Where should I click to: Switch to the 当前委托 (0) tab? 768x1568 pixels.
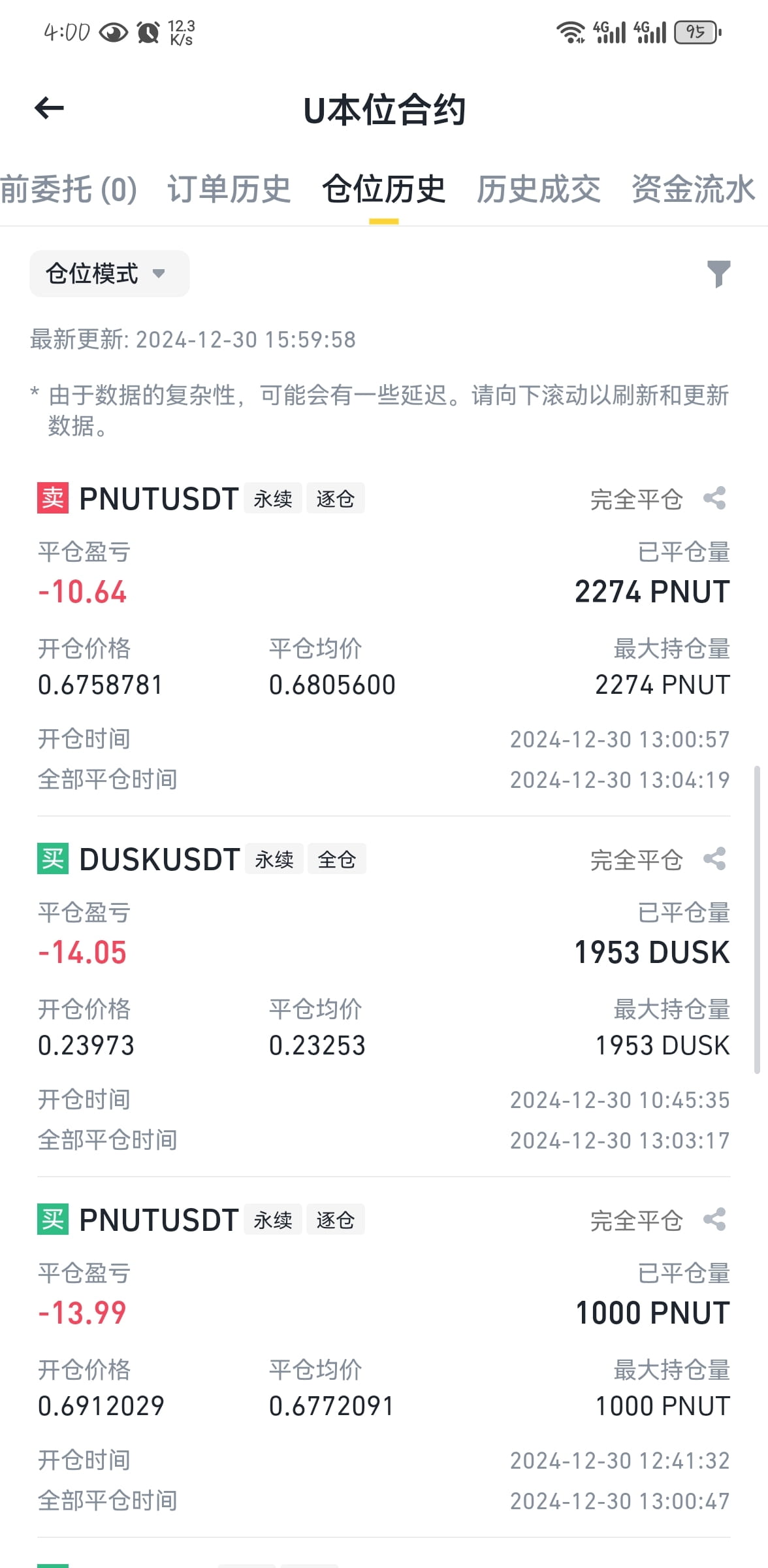tap(68, 190)
